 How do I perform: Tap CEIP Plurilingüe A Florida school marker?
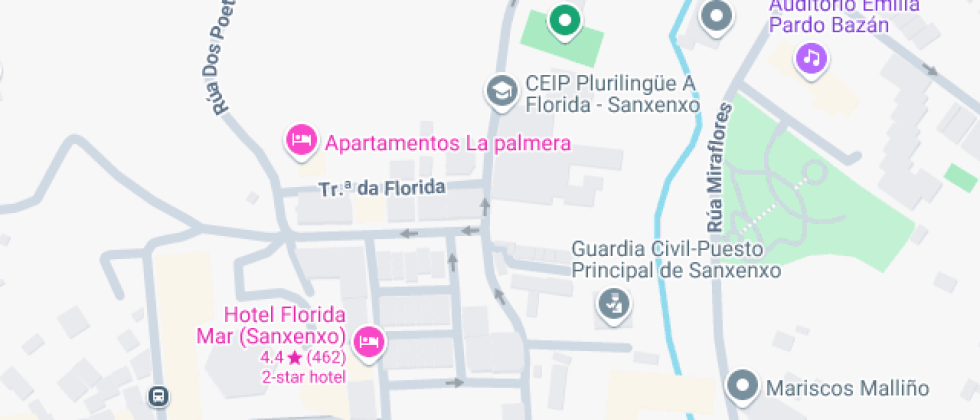point(502,91)
